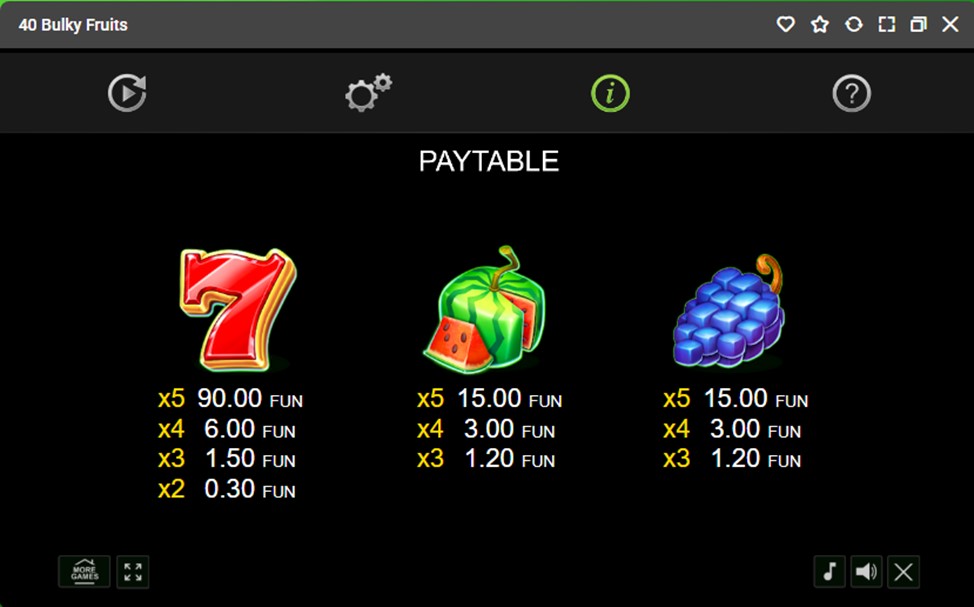The width and height of the screenshot is (974, 607).
Task: Add game to favorites with heart icon
Action: pyautogui.click(x=786, y=24)
